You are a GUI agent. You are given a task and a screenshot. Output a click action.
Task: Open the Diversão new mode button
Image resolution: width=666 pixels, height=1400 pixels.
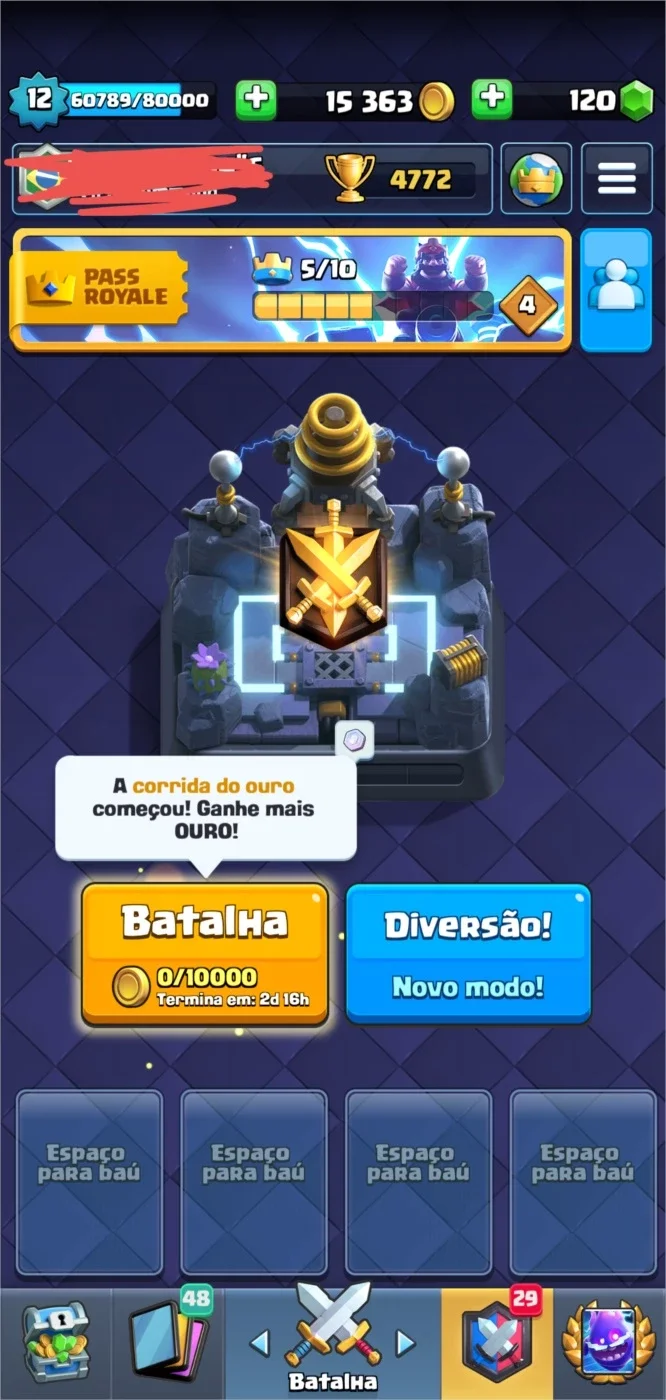pos(469,954)
